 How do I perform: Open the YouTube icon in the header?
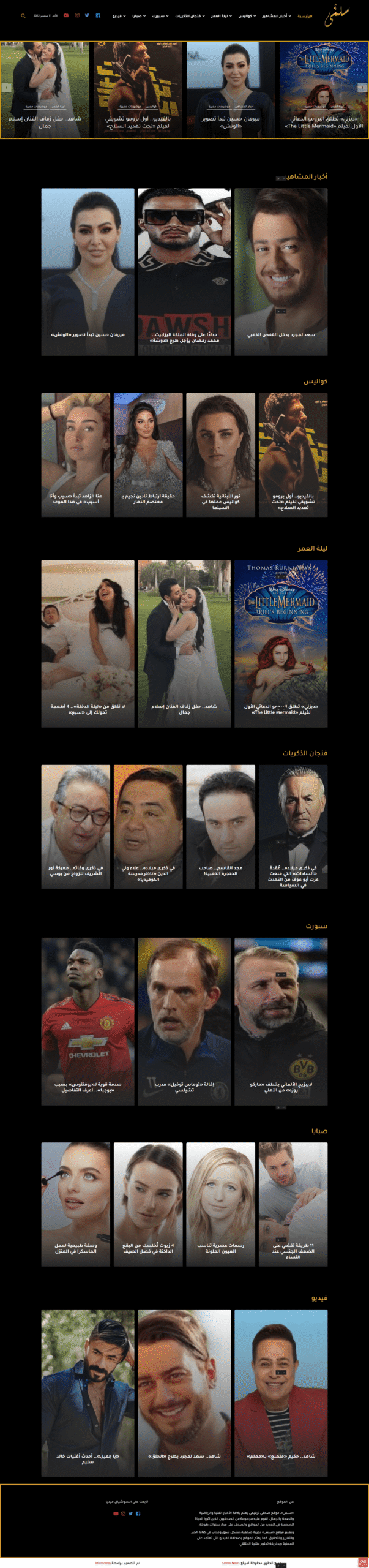click(66, 15)
